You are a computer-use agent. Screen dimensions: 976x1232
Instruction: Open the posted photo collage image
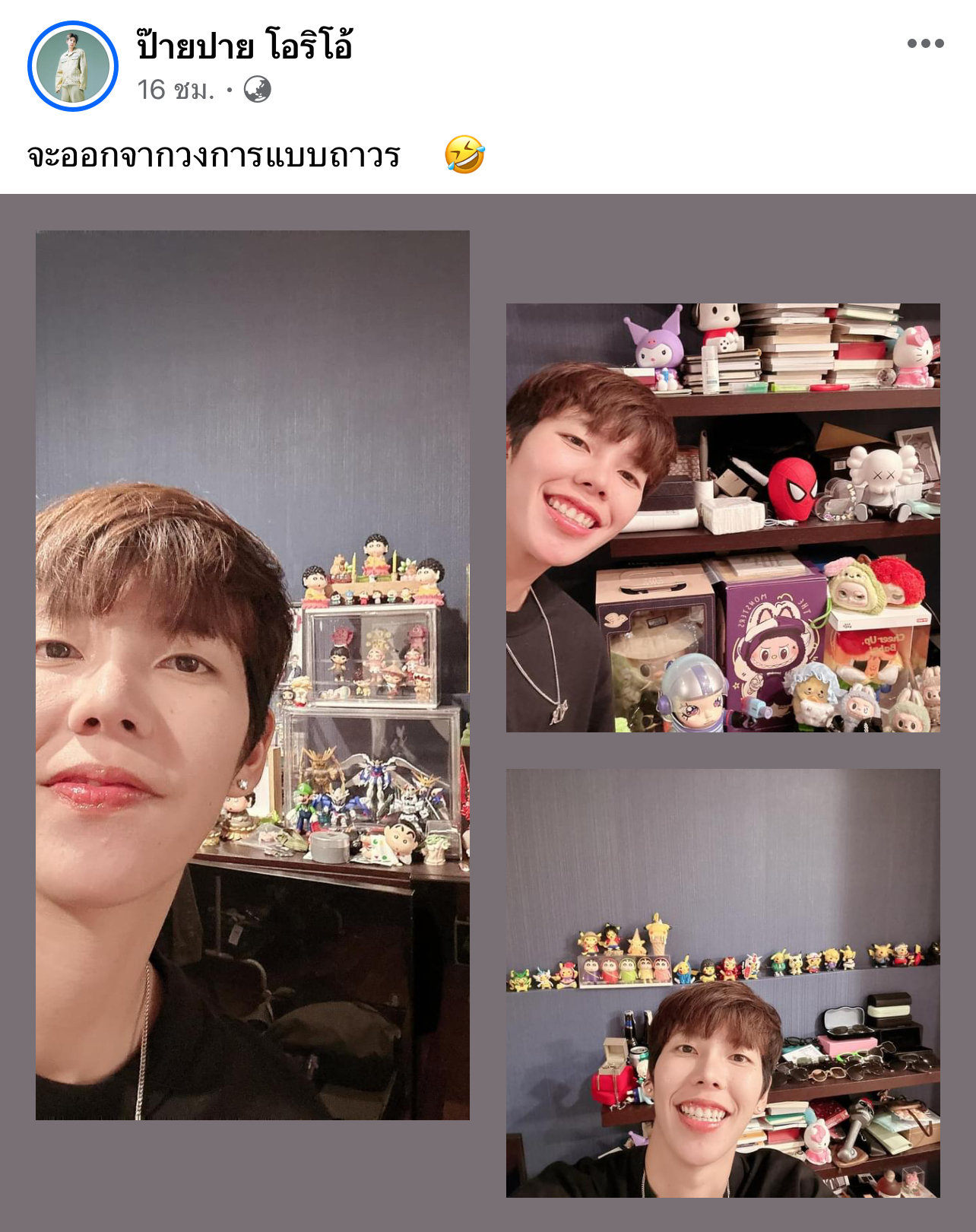tap(488, 713)
